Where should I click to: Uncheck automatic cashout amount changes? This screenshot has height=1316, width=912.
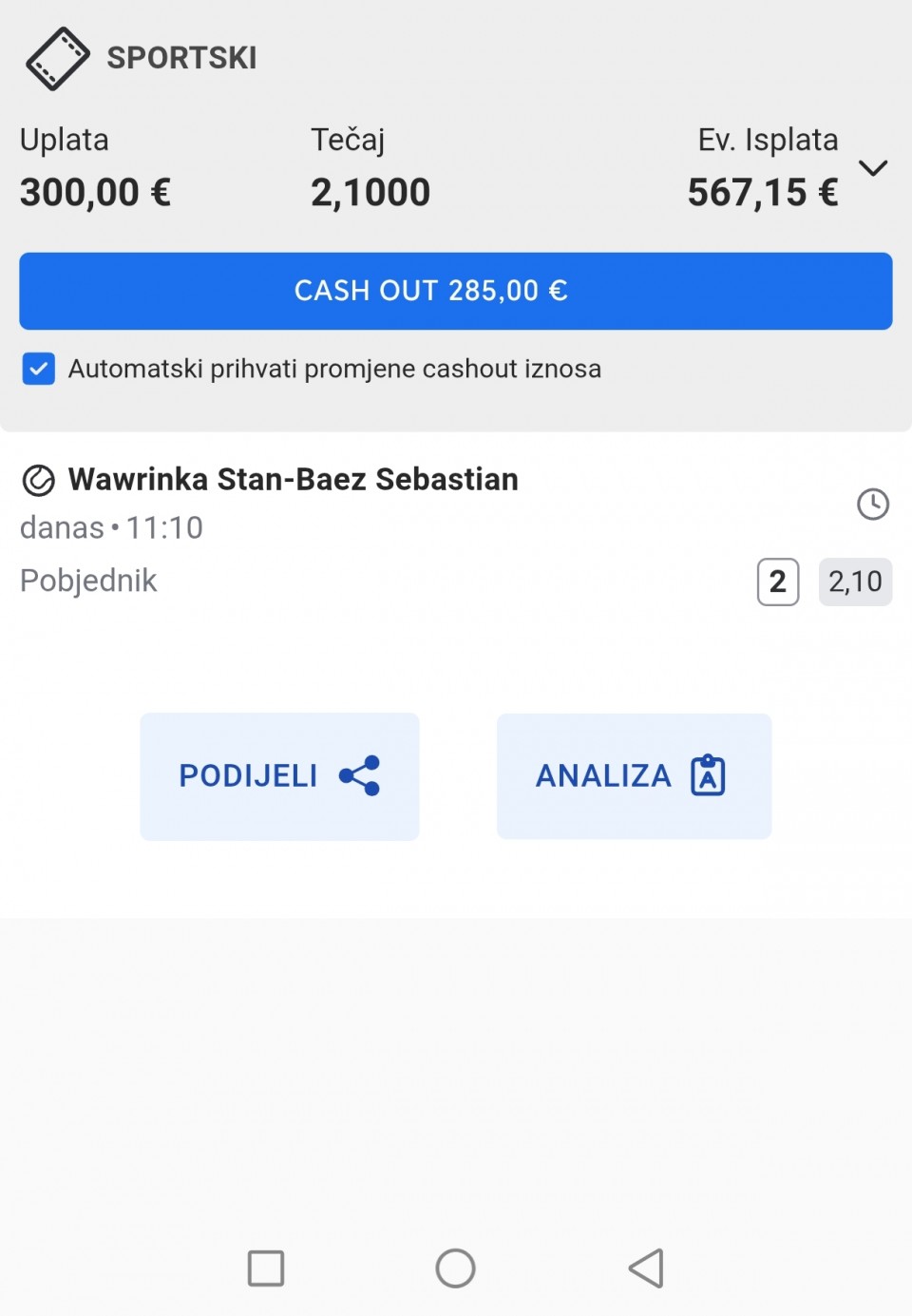[39, 369]
